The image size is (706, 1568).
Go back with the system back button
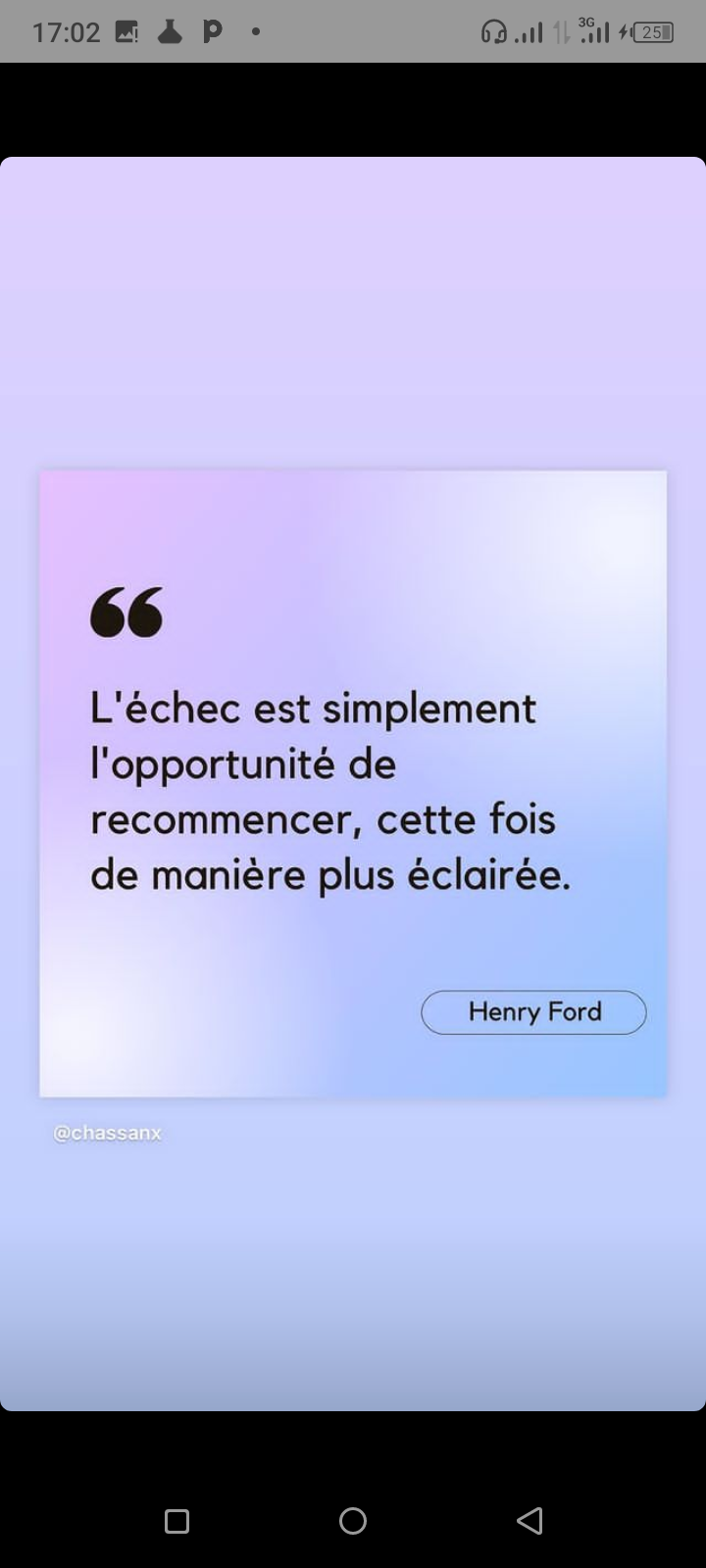(x=529, y=1520)
